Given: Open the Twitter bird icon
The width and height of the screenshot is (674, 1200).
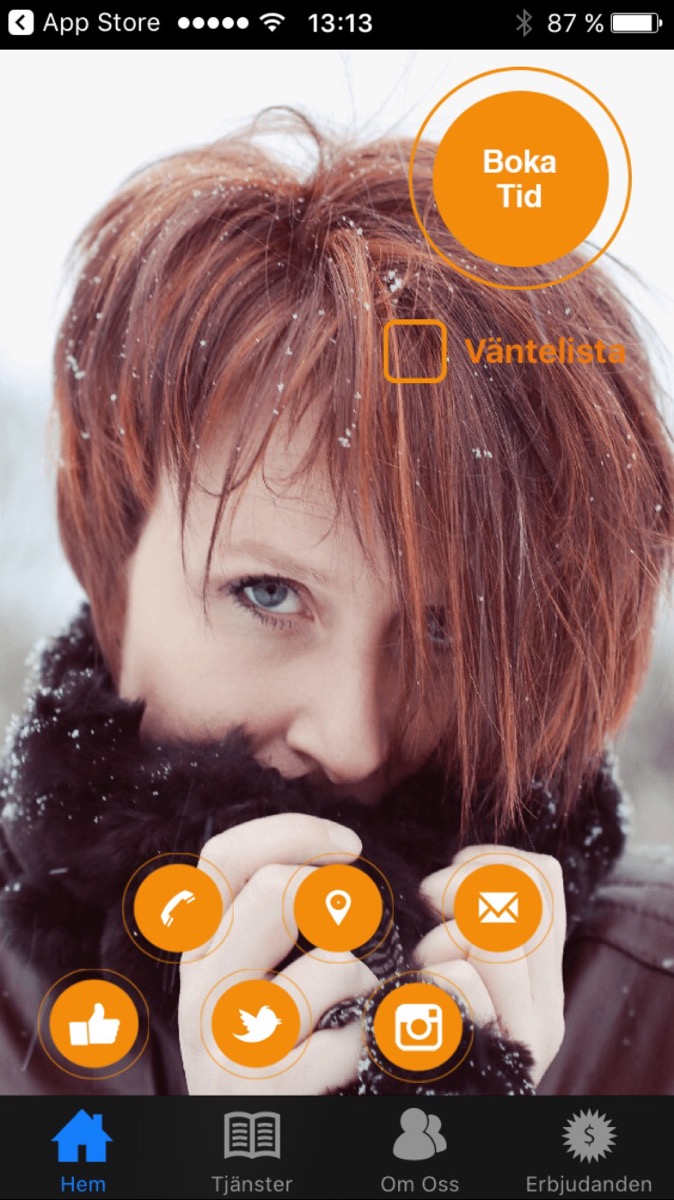Looking at the screenshot, I should coord(256,1024).
